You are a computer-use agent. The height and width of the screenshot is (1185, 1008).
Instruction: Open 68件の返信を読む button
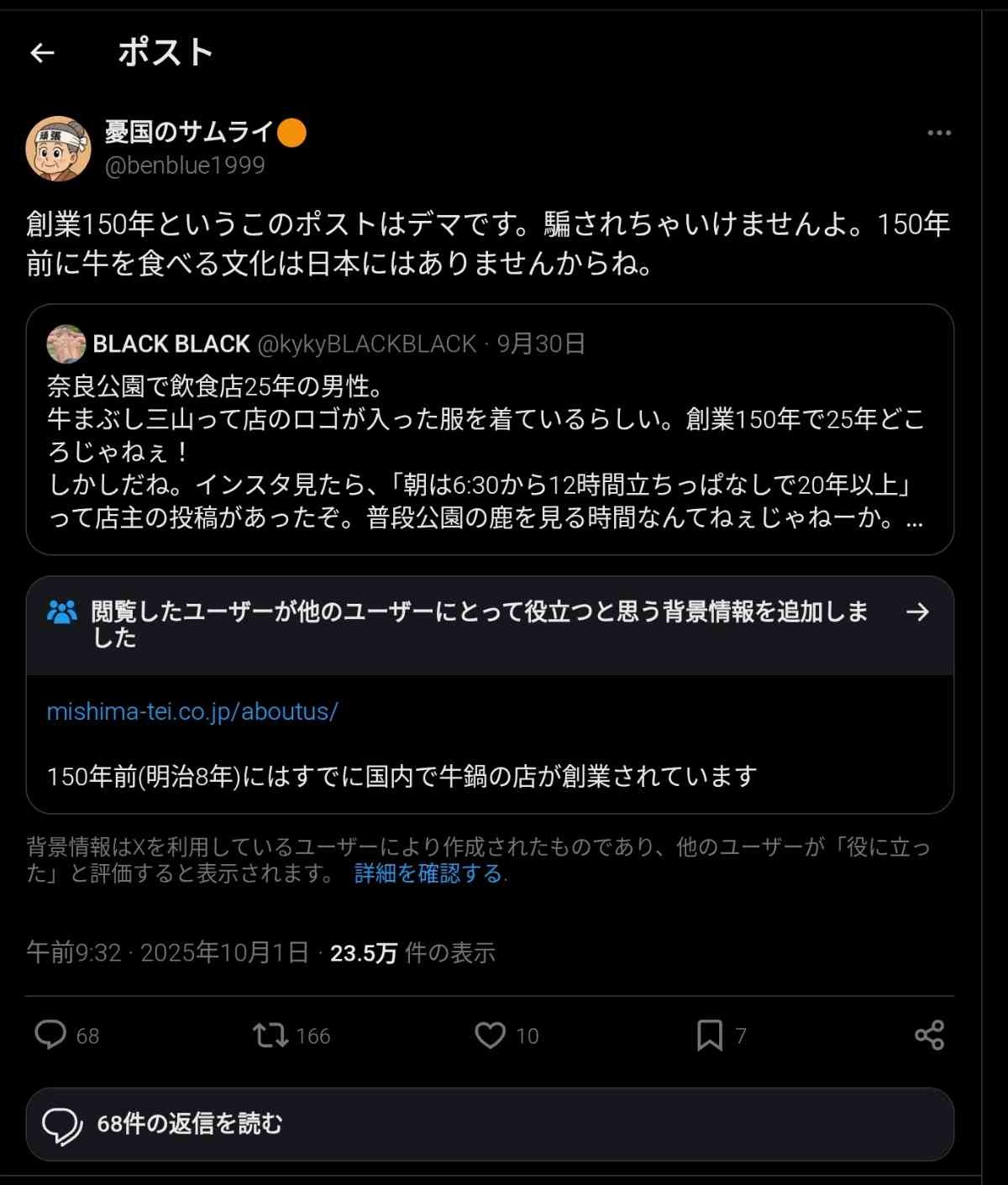(x=489, y=1124)
